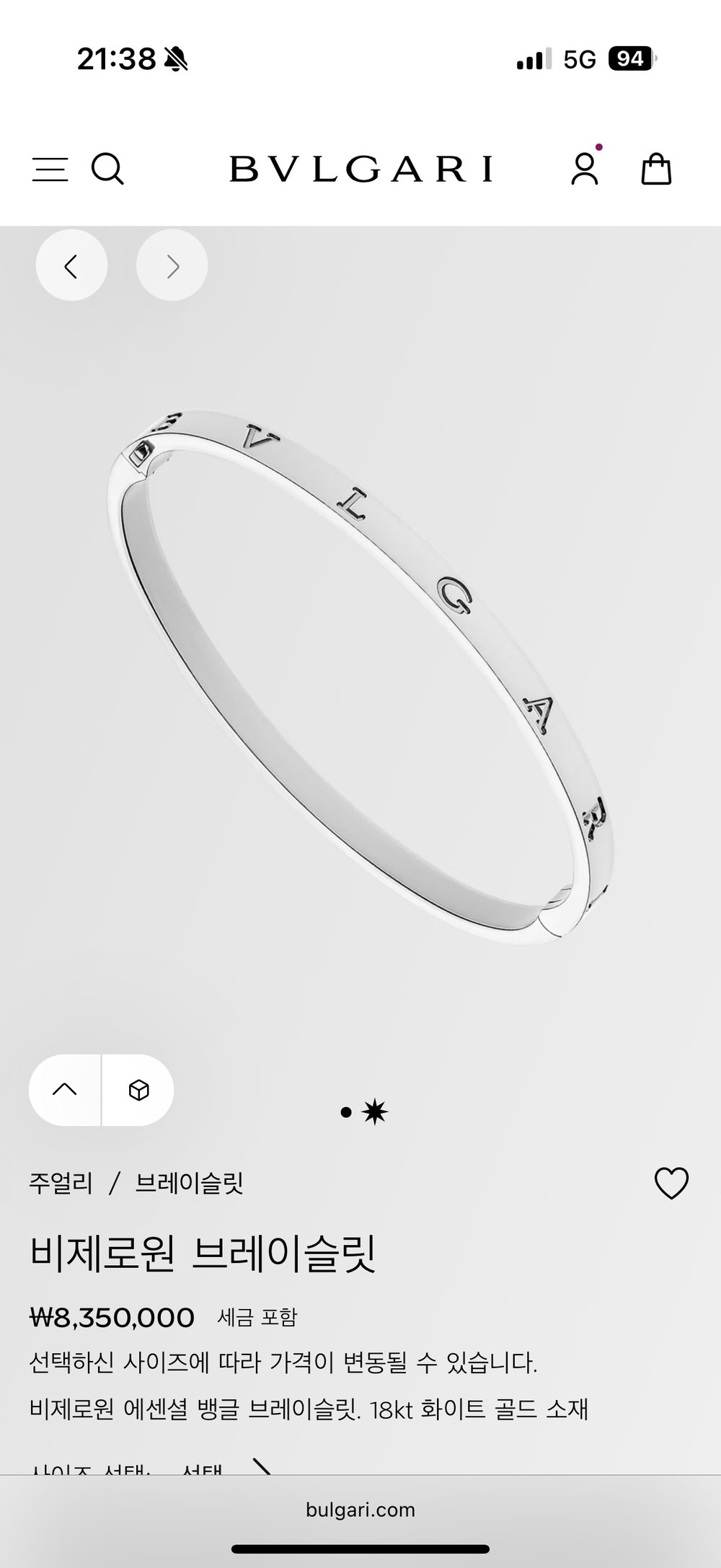721x1568 pixels.
Task: Open the 브레이슬릿 breadcrumb link
Action: [189, 1184]
